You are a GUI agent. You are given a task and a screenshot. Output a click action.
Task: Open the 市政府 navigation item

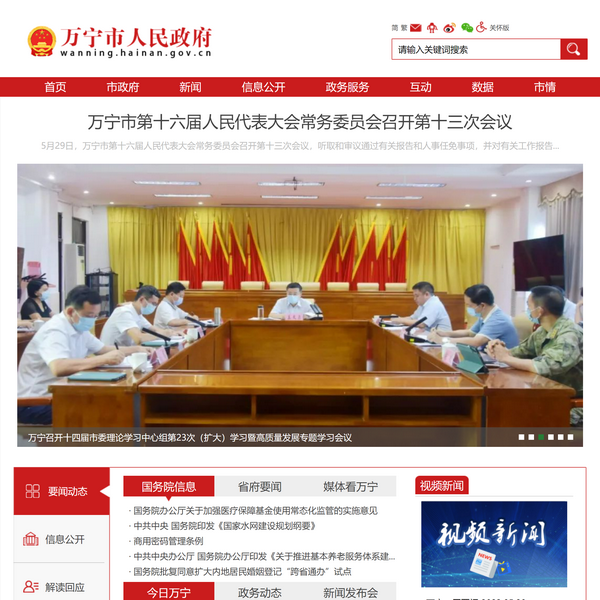(123, 87)
